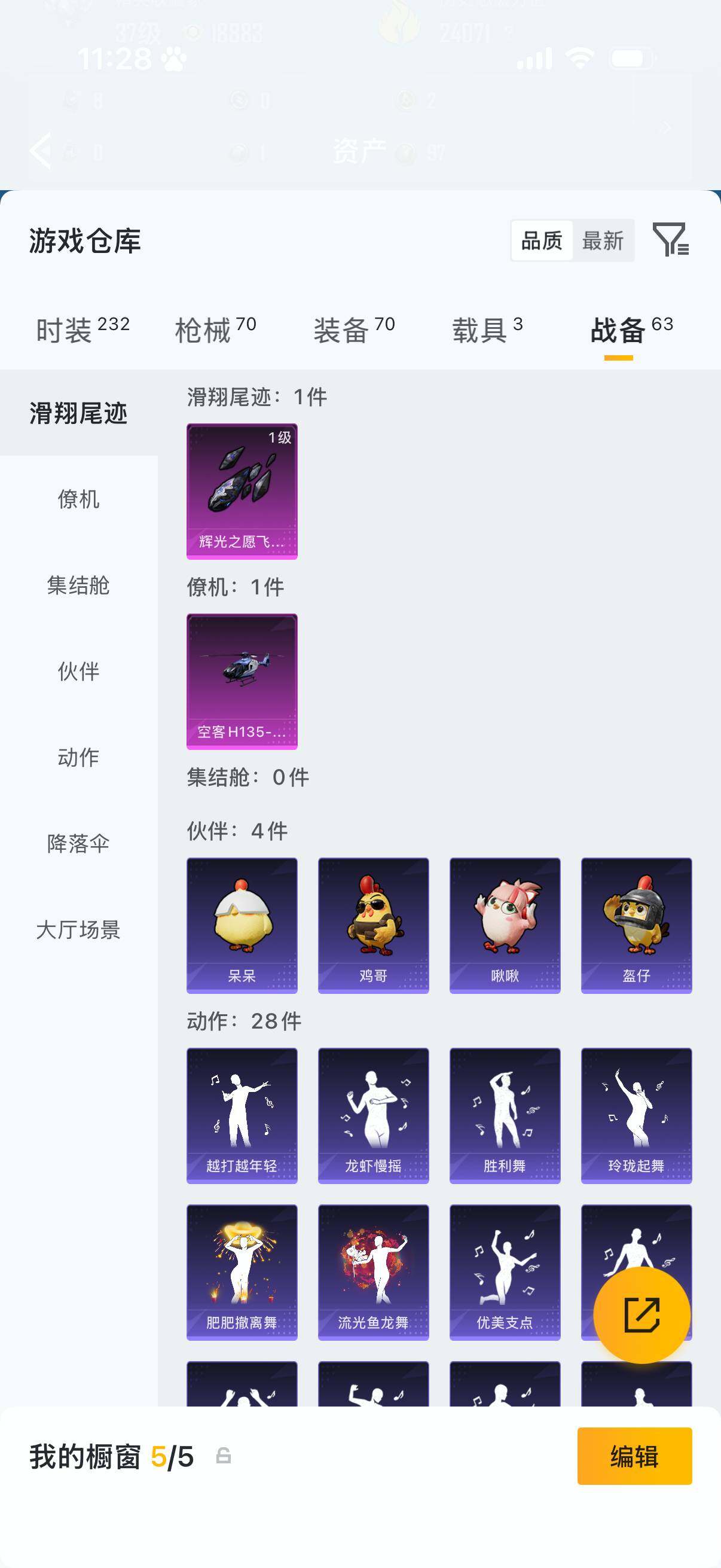Expand the 大厅场景 sidebar section
This screenshot has height=1568, width=721.
coord(79,930)
